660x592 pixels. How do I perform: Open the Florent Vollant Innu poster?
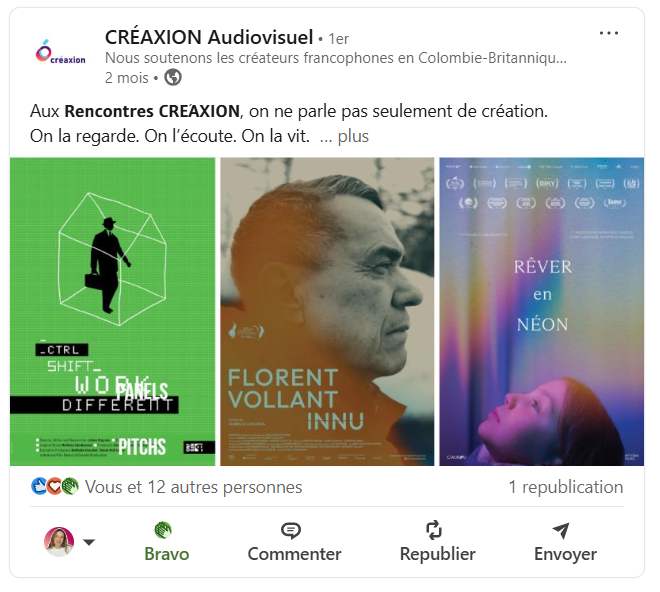pos(327,311)
